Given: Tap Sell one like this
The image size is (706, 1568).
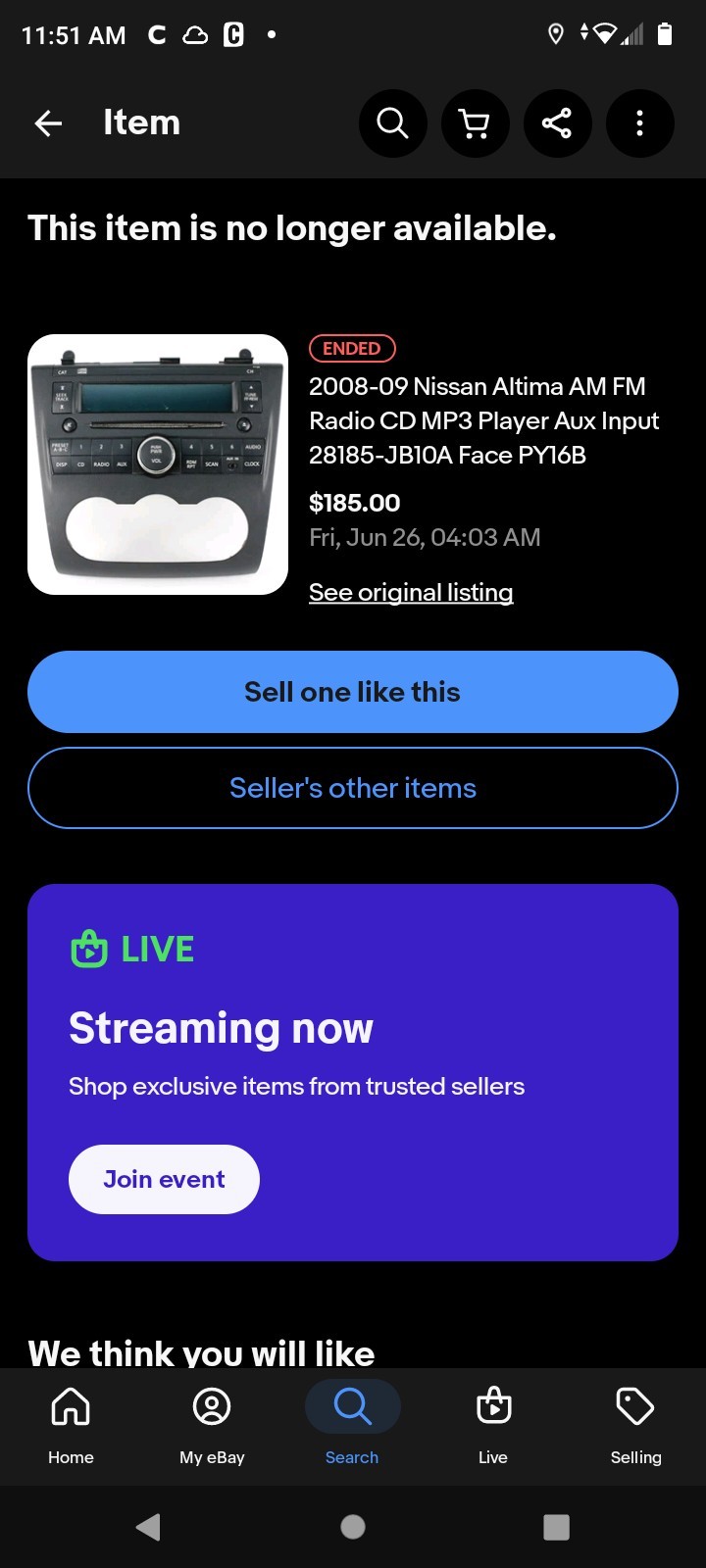Looking at the screenshot, I should (x=353, y=692).
